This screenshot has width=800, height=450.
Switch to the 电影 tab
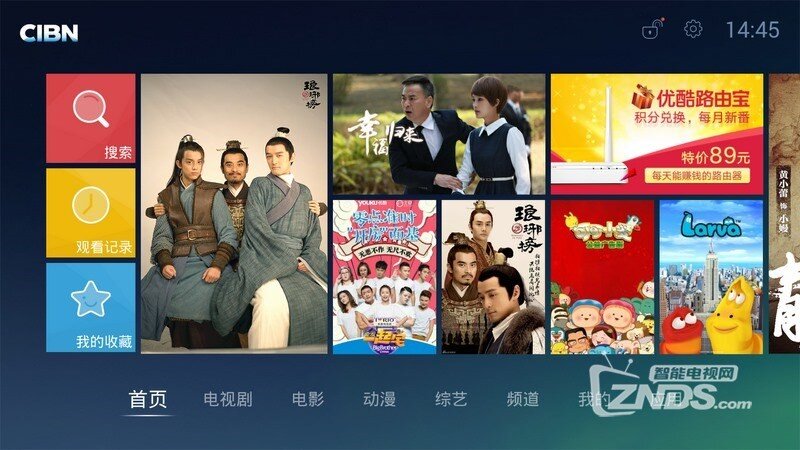coord(307,399)
